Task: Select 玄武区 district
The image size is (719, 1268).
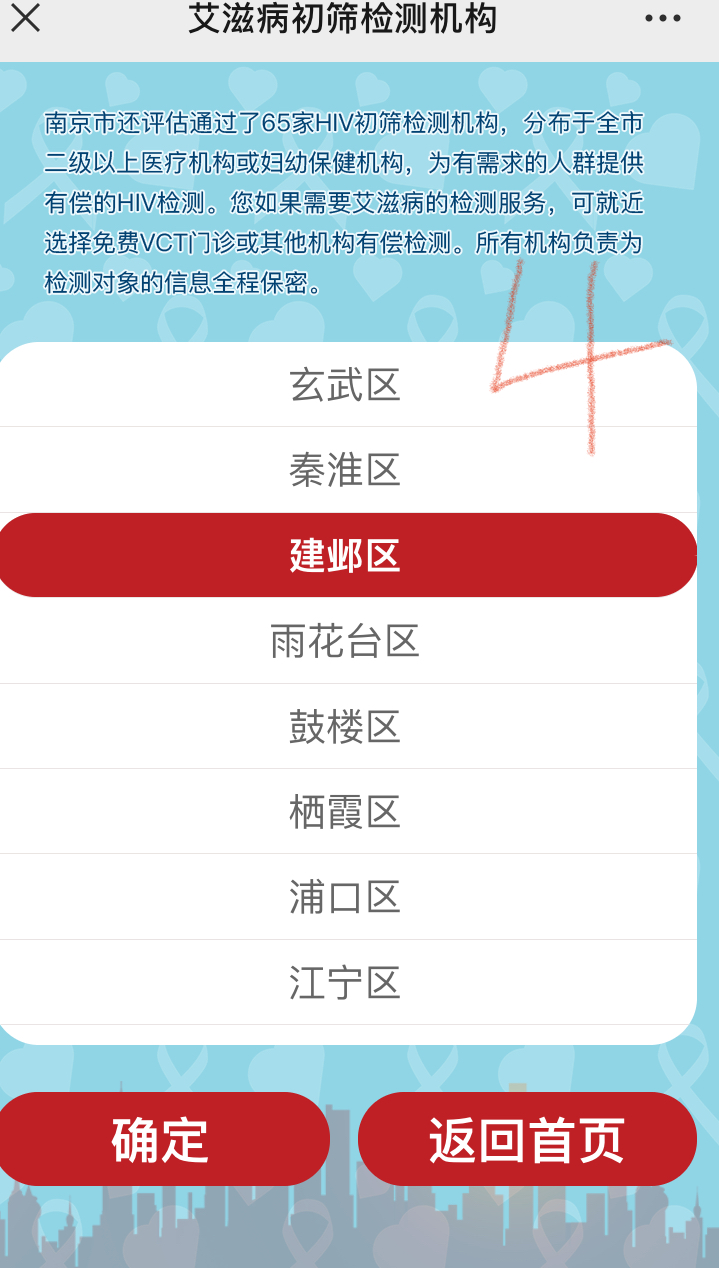Action: coord(345,385)
